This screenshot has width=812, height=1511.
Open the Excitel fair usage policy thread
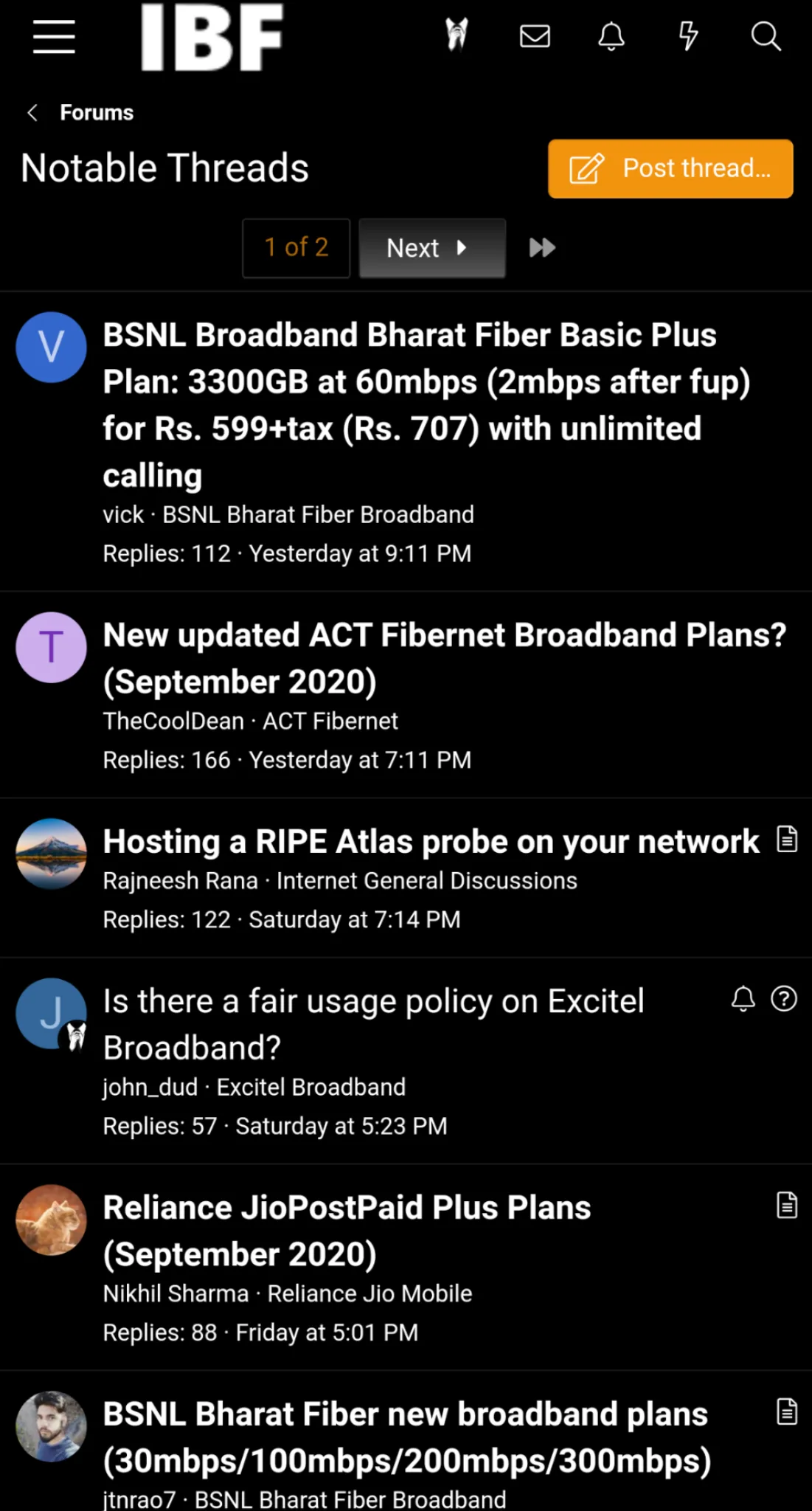pos(373,1023)
